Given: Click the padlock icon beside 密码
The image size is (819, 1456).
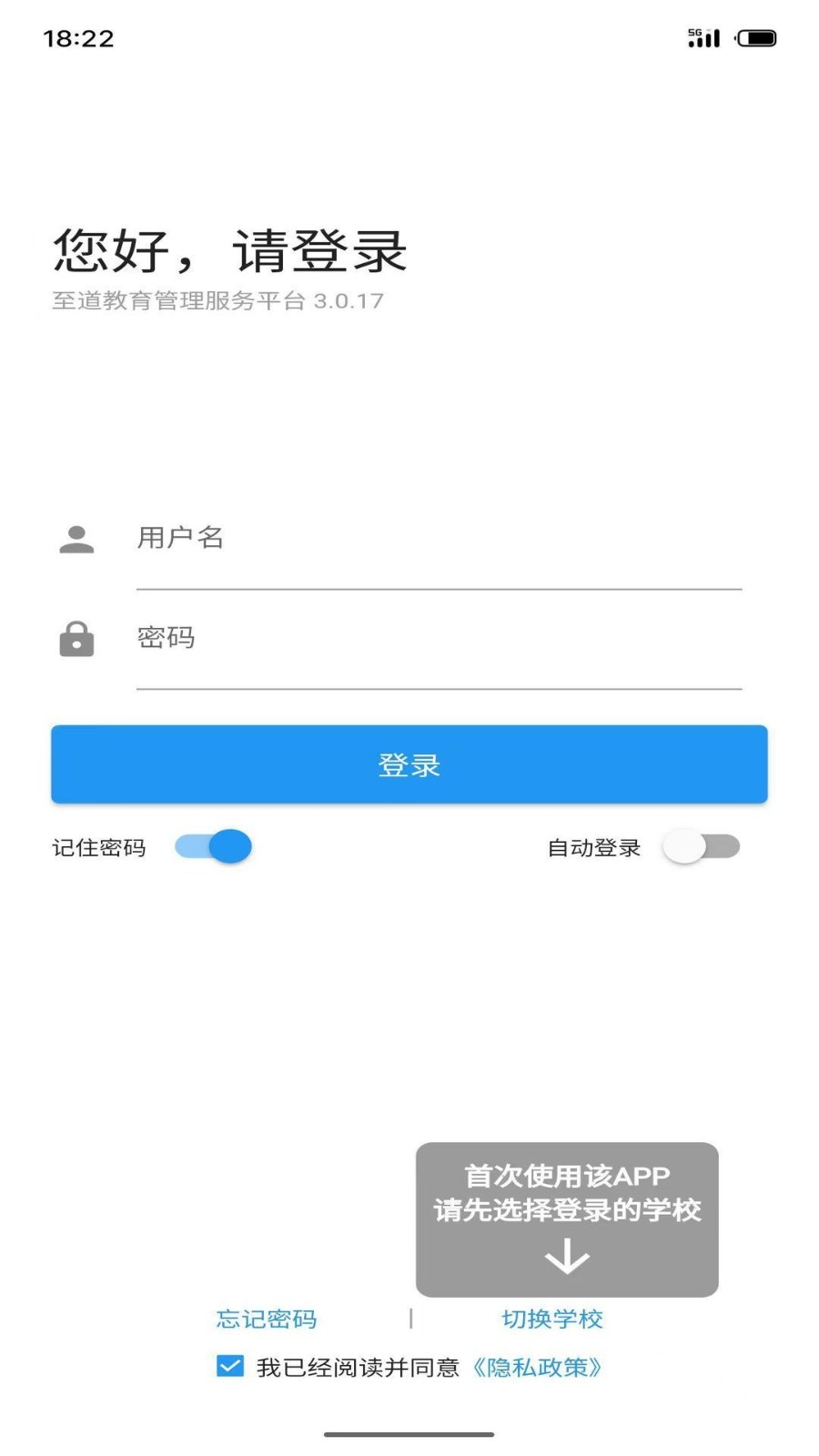Looking at the screenshot, I should pos(76,638).
